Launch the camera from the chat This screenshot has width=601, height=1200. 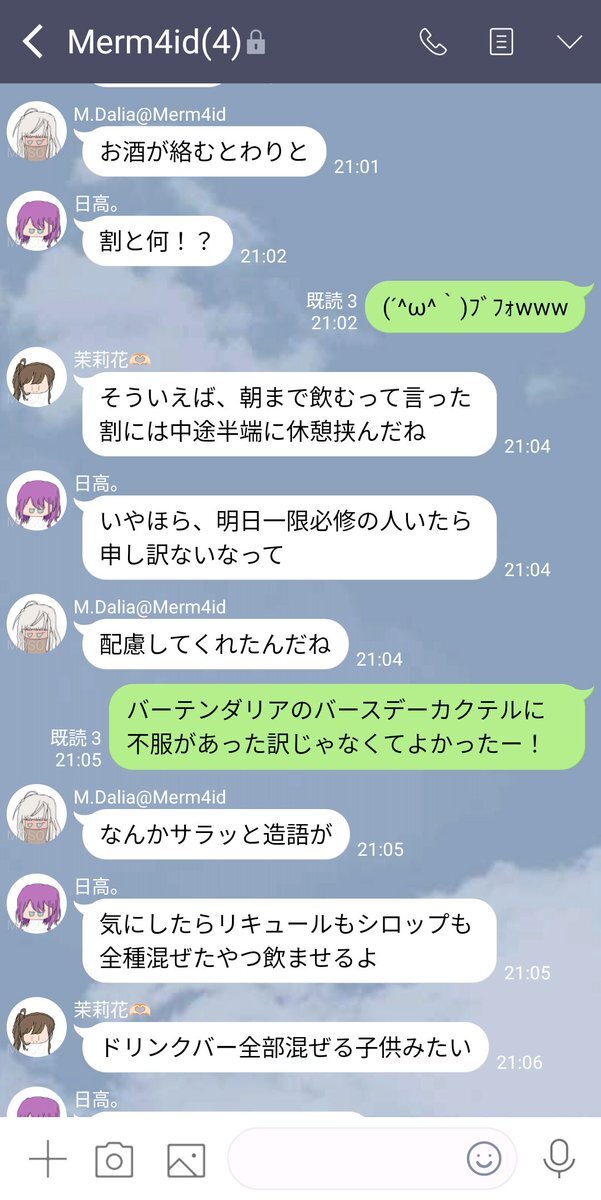[x=114, y=1159]
